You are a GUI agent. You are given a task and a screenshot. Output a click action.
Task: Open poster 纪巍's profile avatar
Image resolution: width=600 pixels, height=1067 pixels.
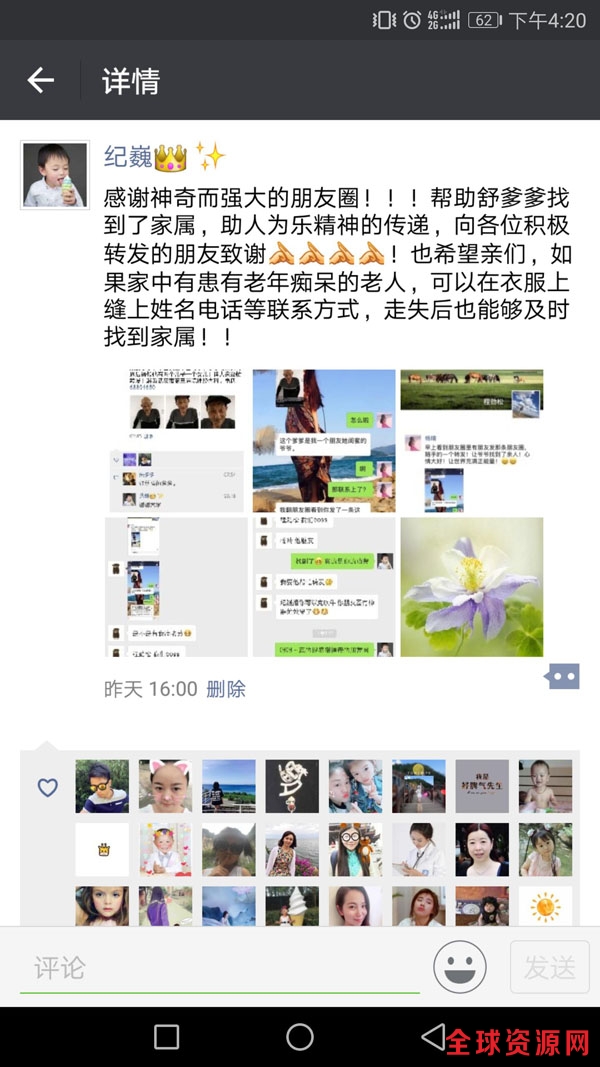tap(54, 175)
